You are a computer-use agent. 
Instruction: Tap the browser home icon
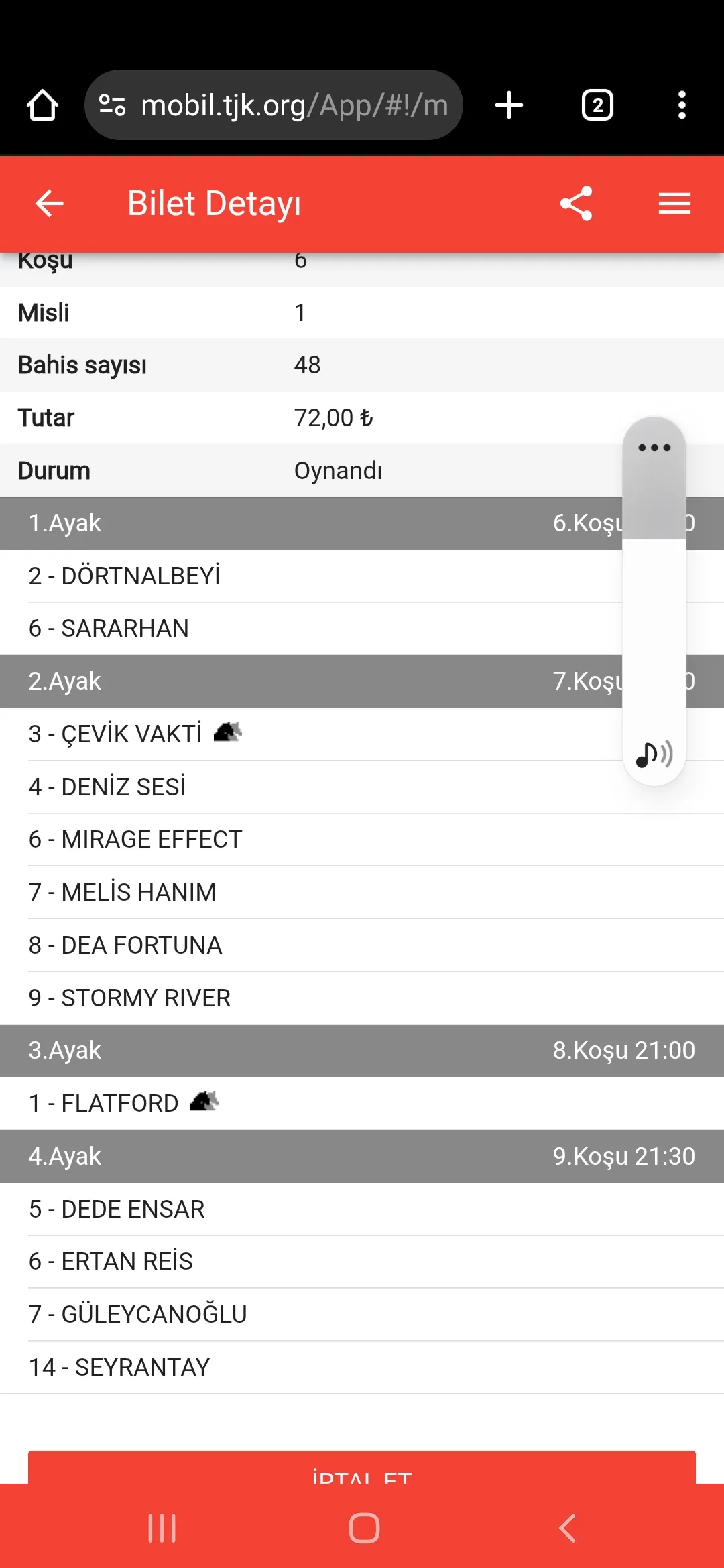42,105
